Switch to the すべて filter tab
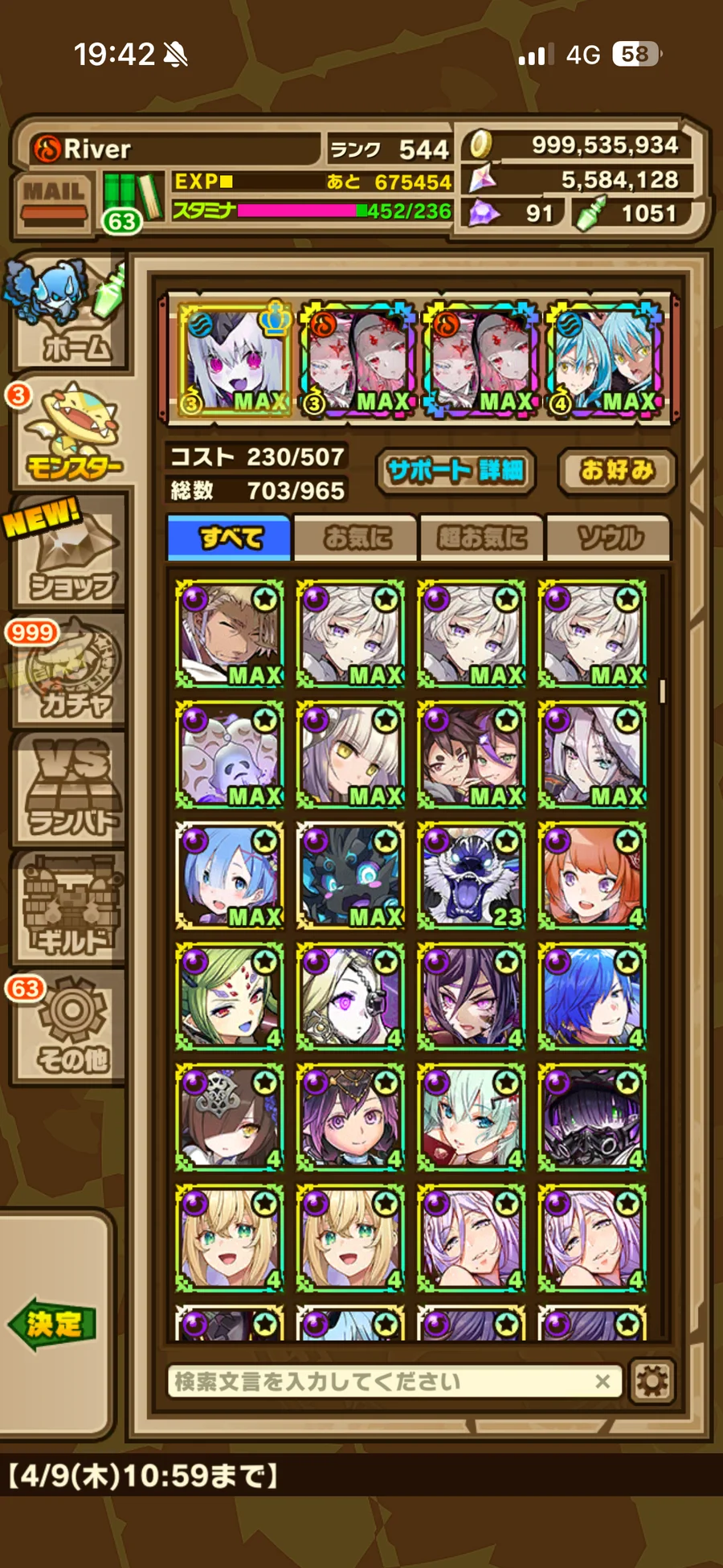The width and height of the screenshot is (723, 1568). point(230,538)
